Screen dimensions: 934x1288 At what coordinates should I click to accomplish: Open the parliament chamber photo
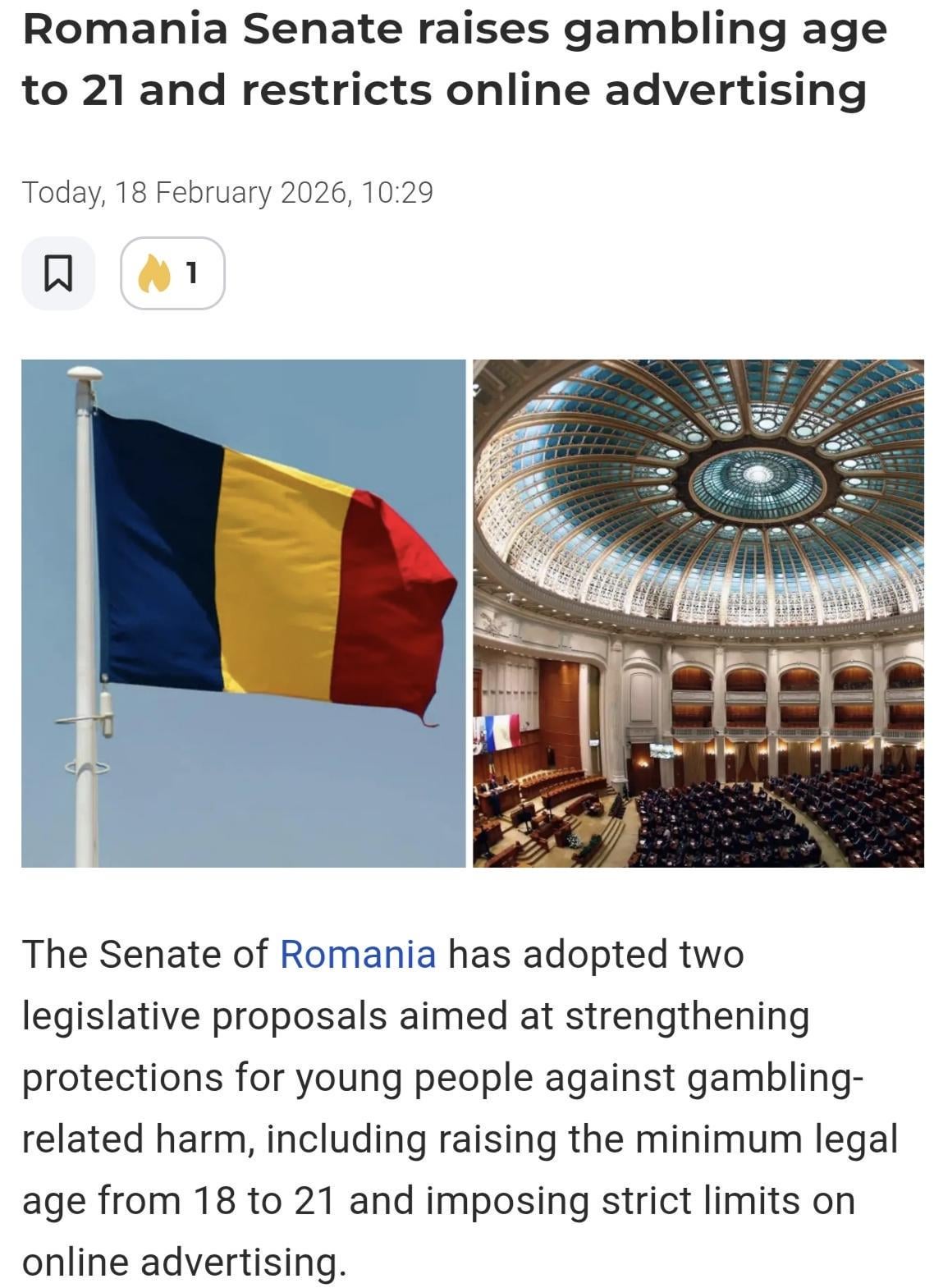coord(698,612)
